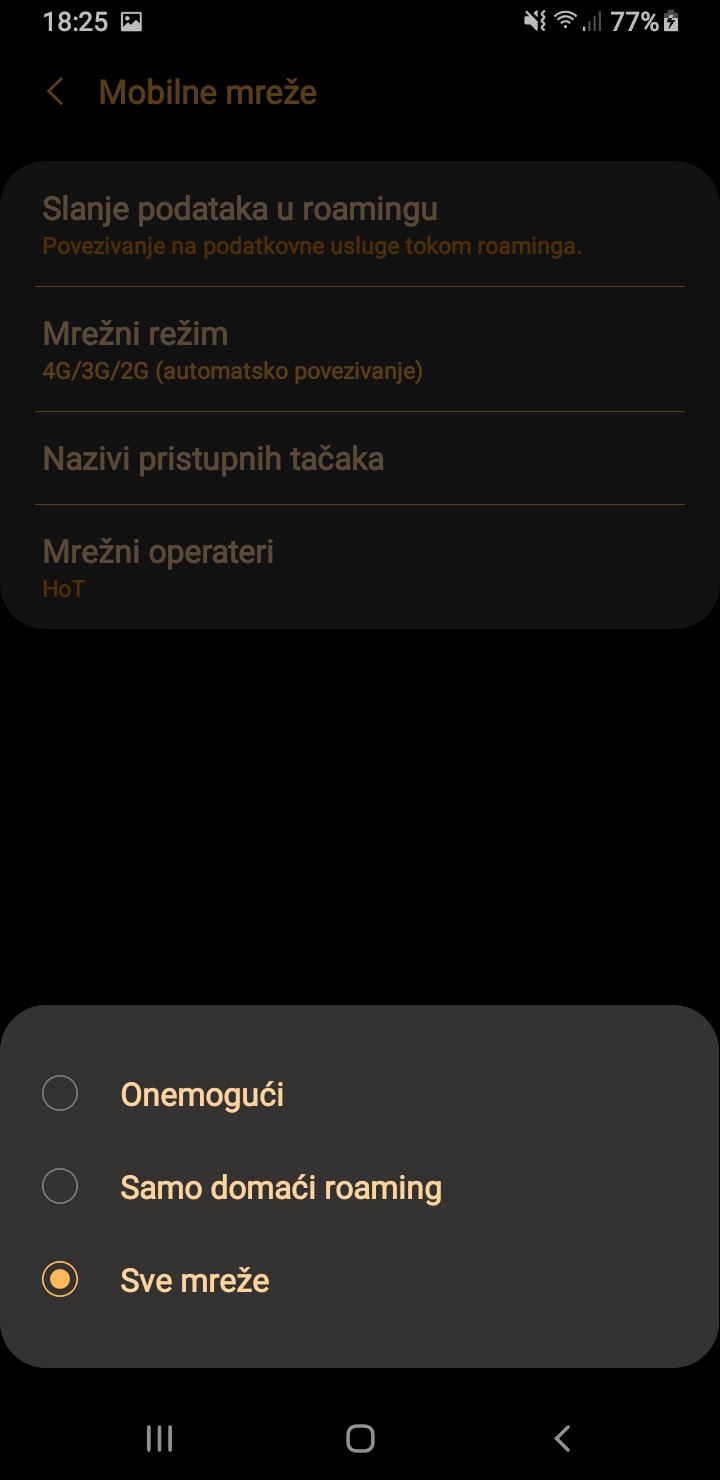Select the Sve mreže radio option
720x1480 pixels.
click(61, 1280)
